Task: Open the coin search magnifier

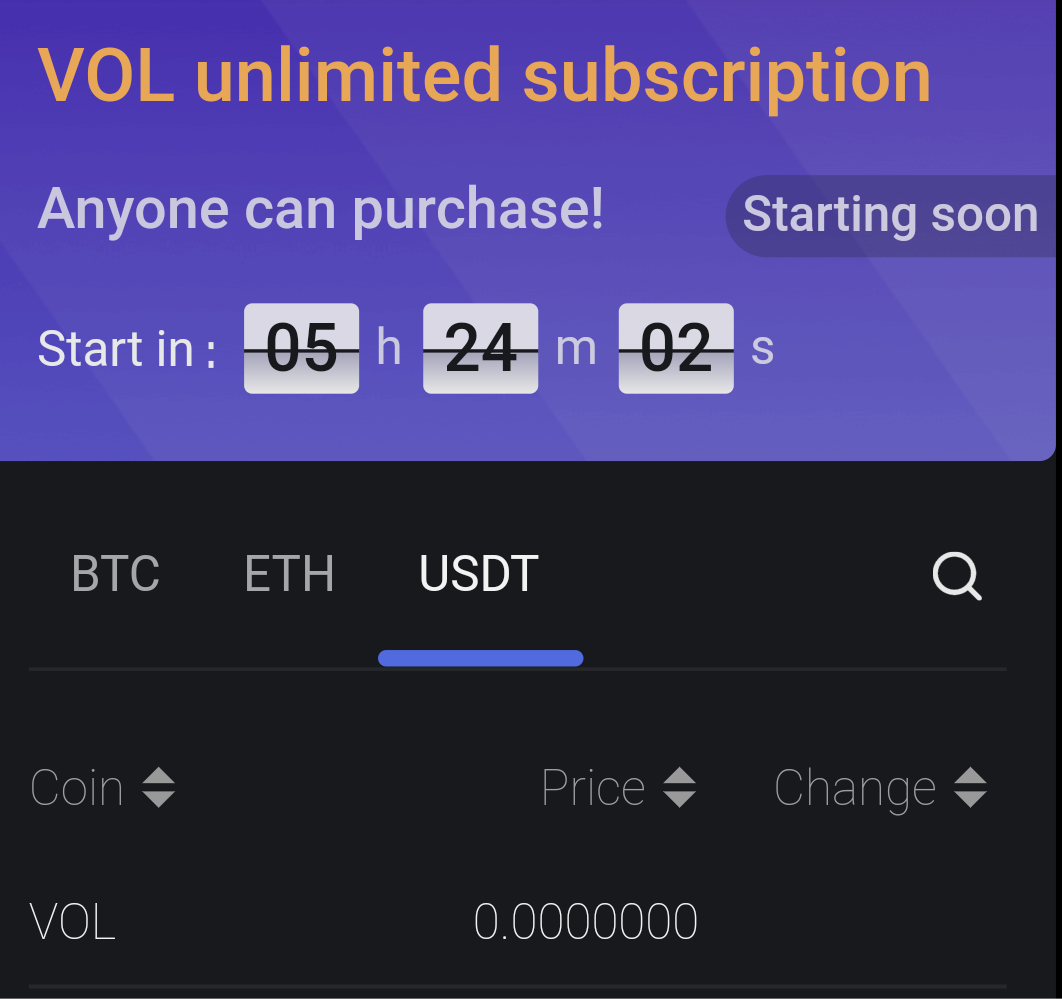Action: [x=956, y=576]
